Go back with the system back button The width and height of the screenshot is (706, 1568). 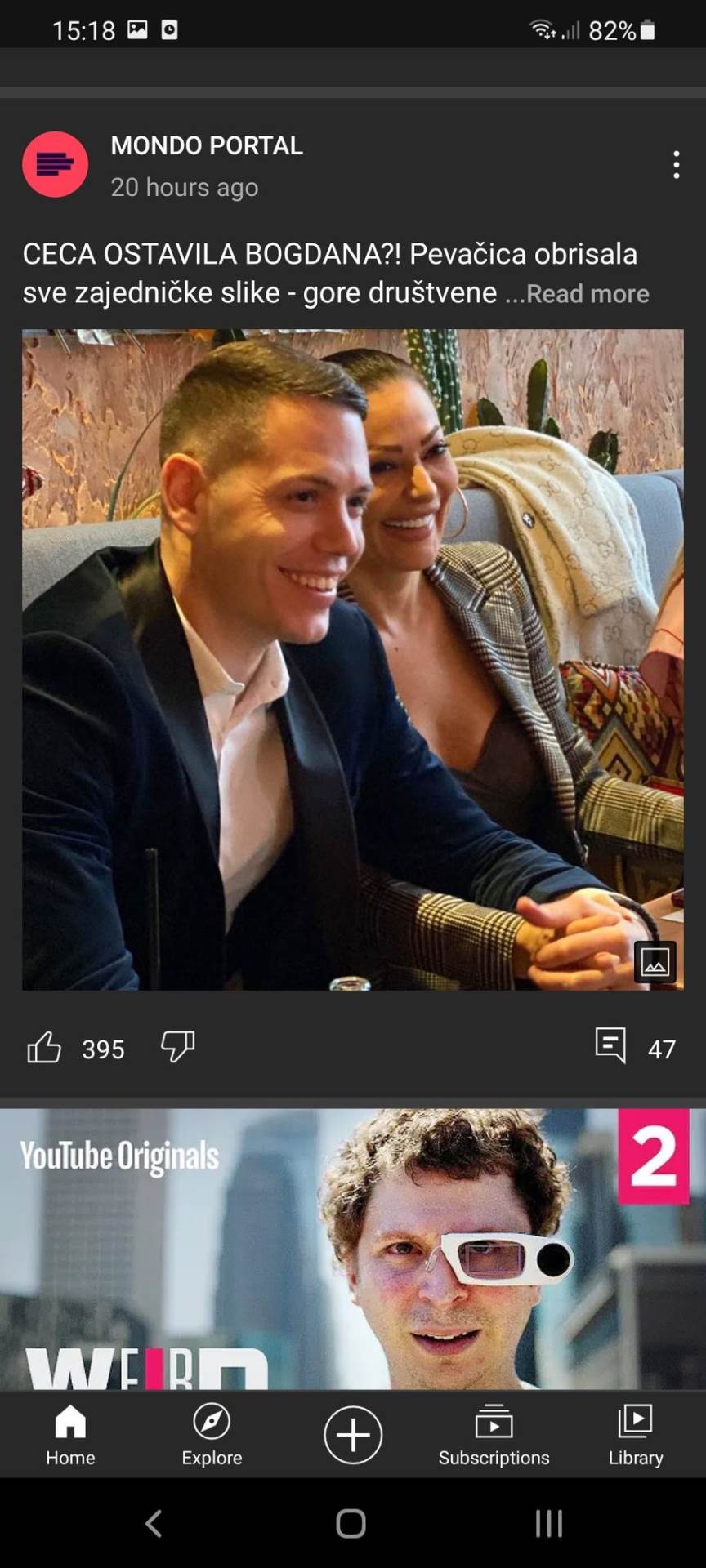coord(154,1523)
